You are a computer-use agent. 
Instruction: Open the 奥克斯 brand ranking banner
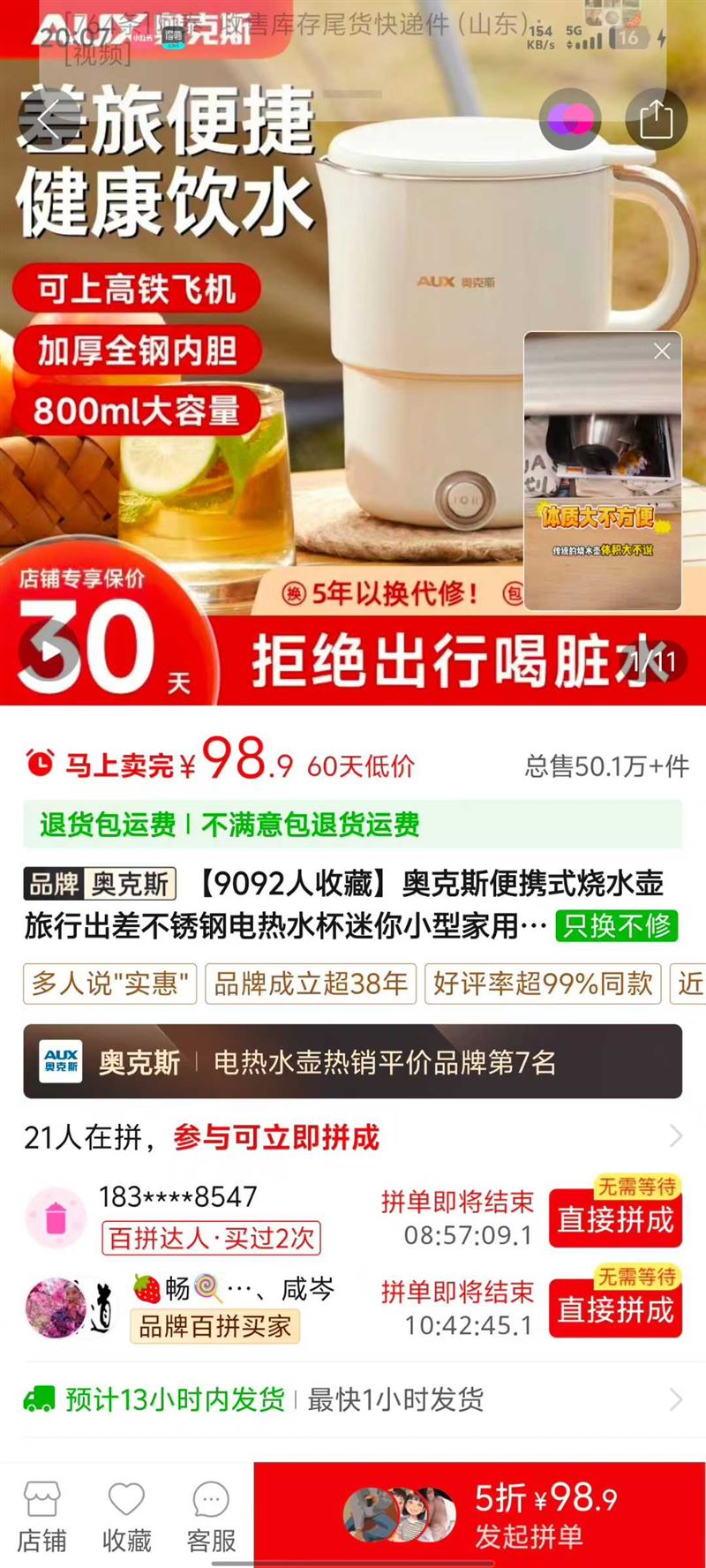click(x=352, y=1061)
